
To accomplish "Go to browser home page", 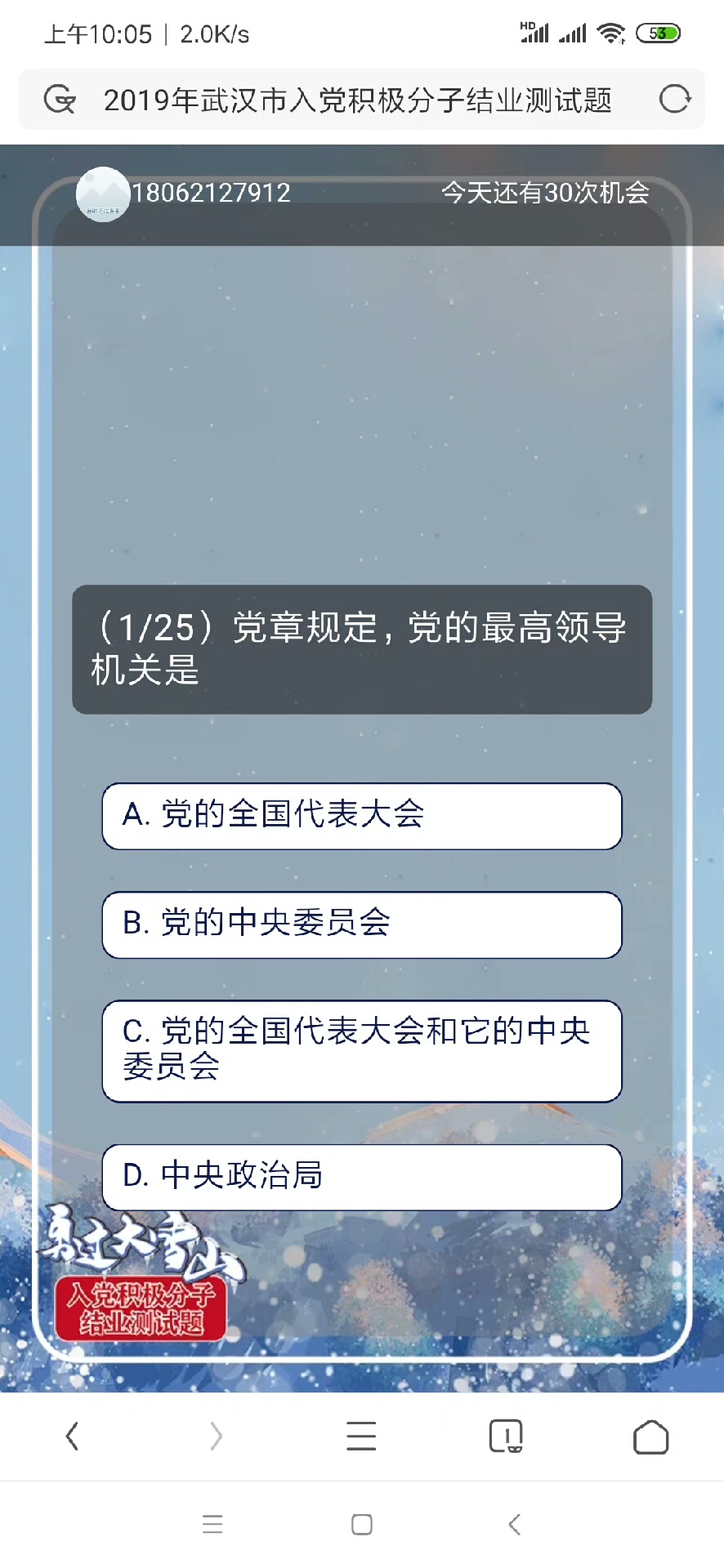I will [650, 1437].
